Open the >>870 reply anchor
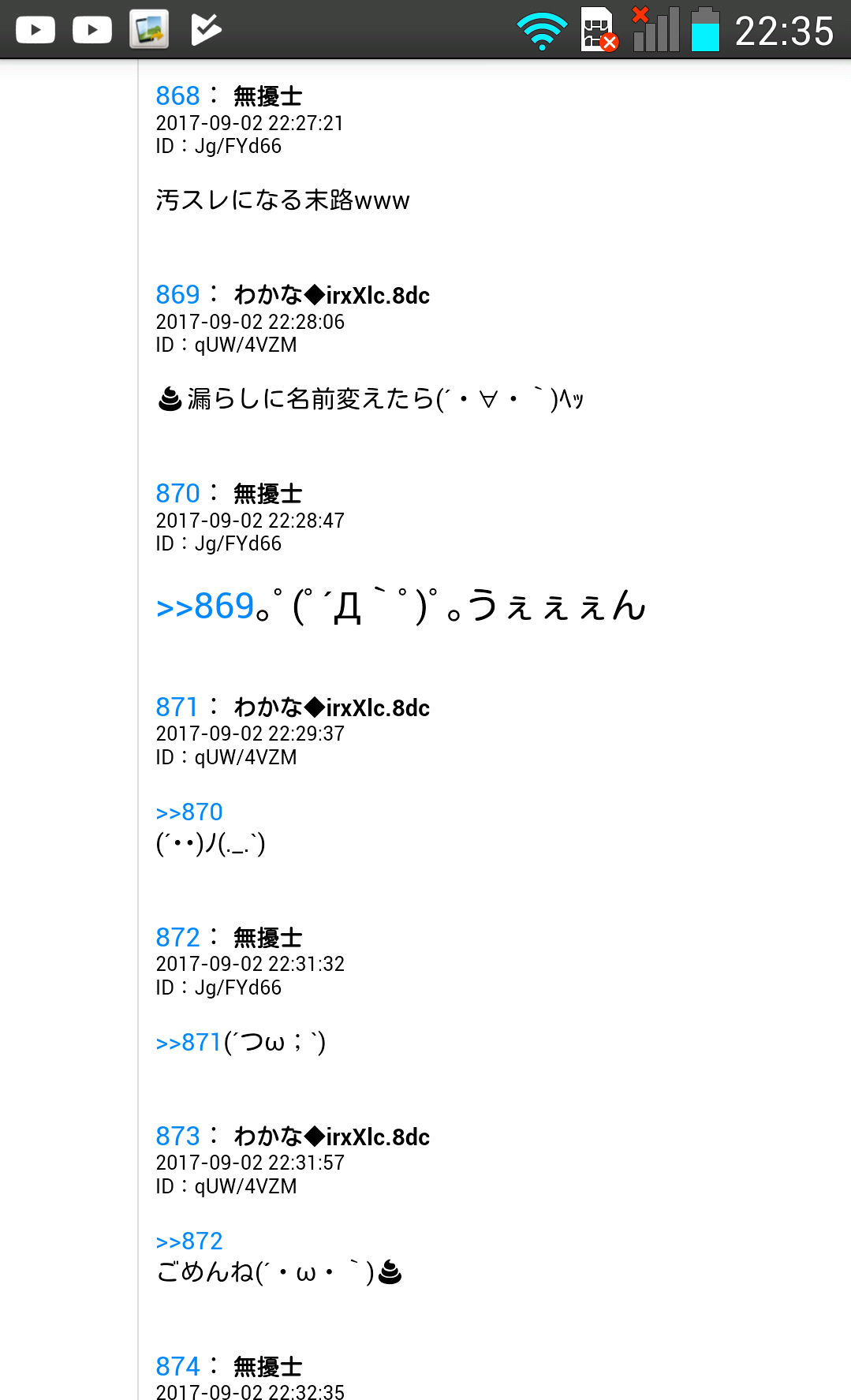 (189, 812)
